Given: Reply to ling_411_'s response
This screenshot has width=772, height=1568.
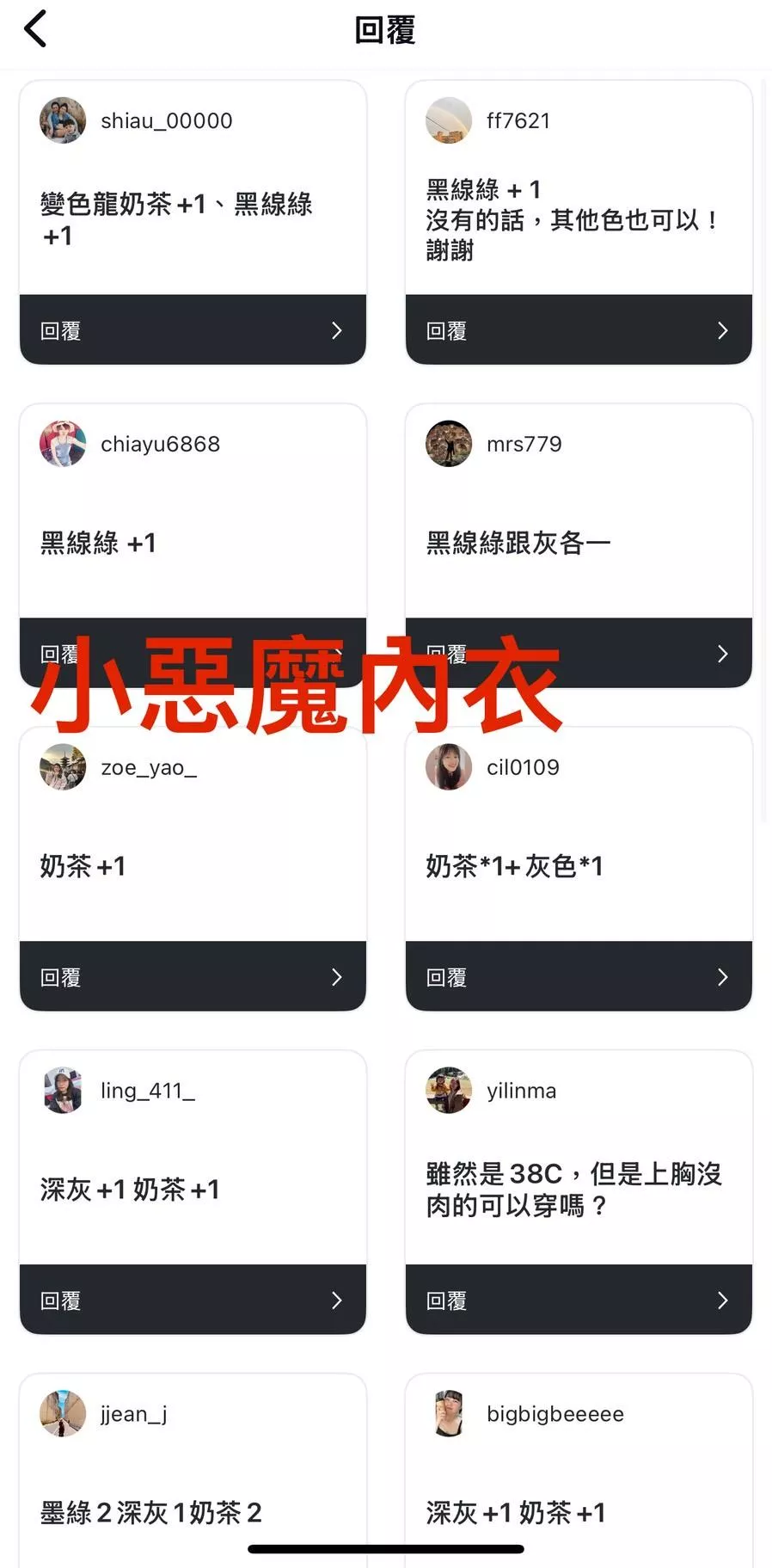Looking at the screenshot, I should [x=193, y=1301].
